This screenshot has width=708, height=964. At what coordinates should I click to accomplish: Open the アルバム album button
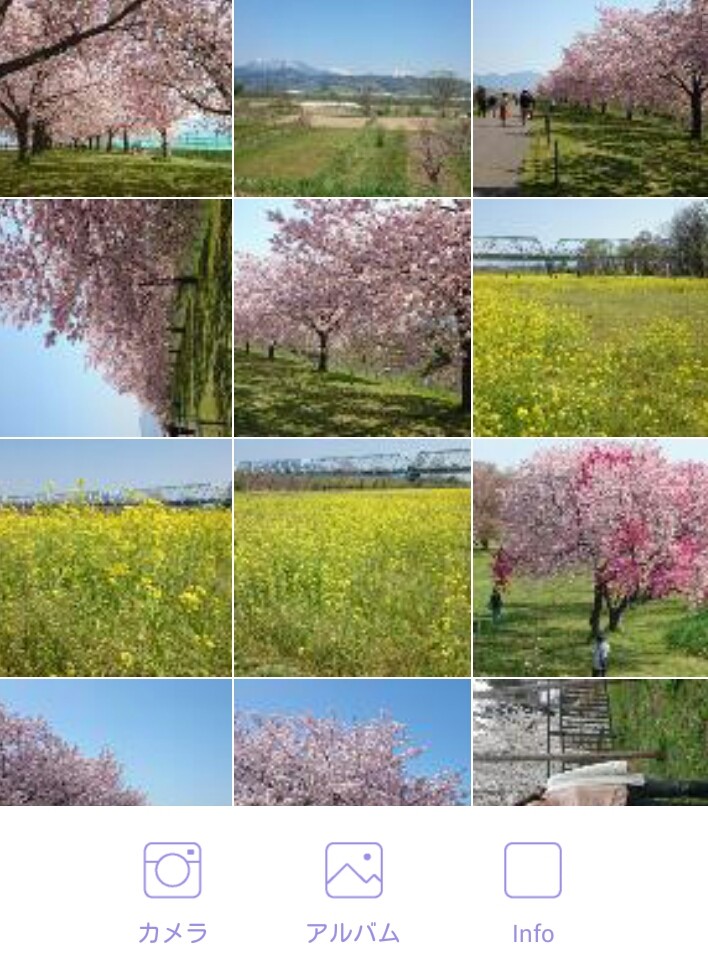point(353,889)
